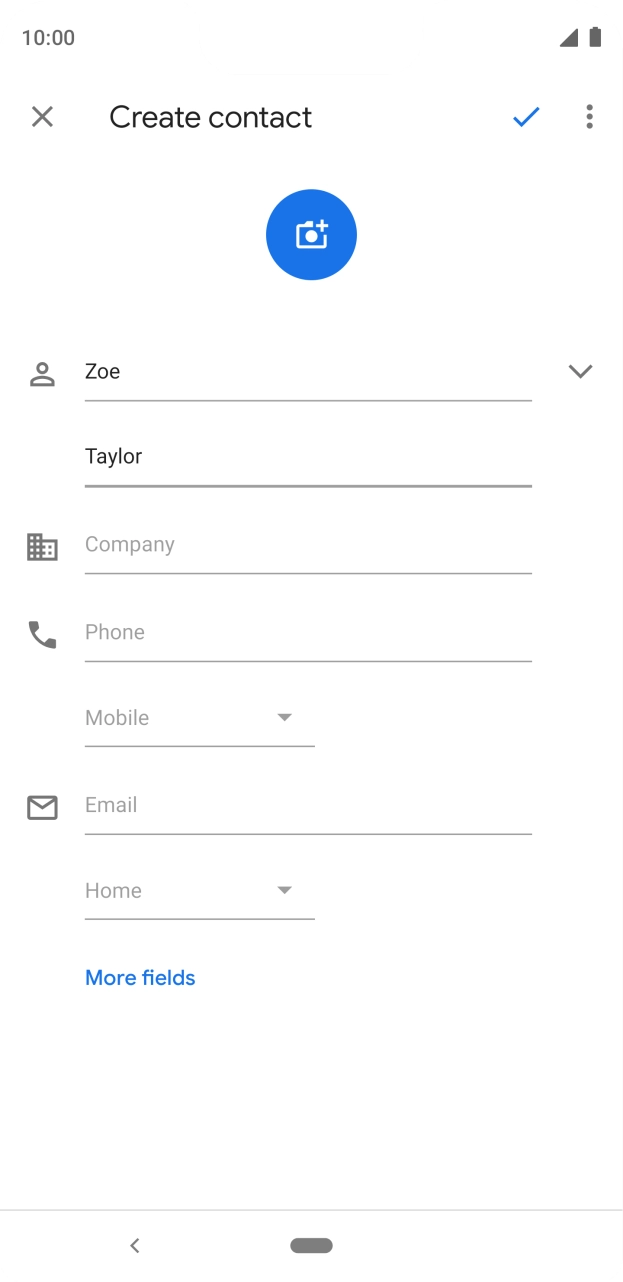Select the Email field
Viewport: 623px width, 1282px height.
click(308, 806)
